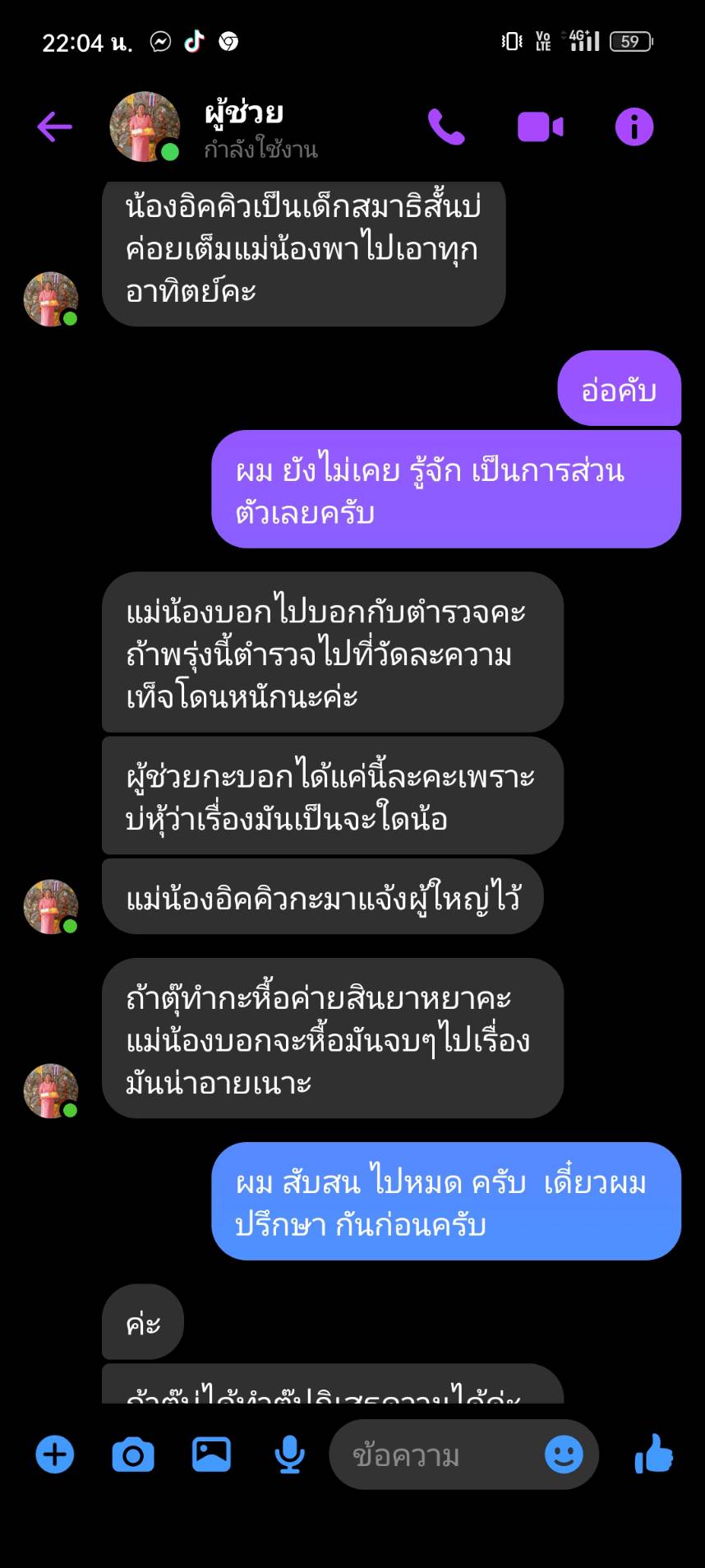Start a voice call with ผู้ช่วย

tap(446, 127)
